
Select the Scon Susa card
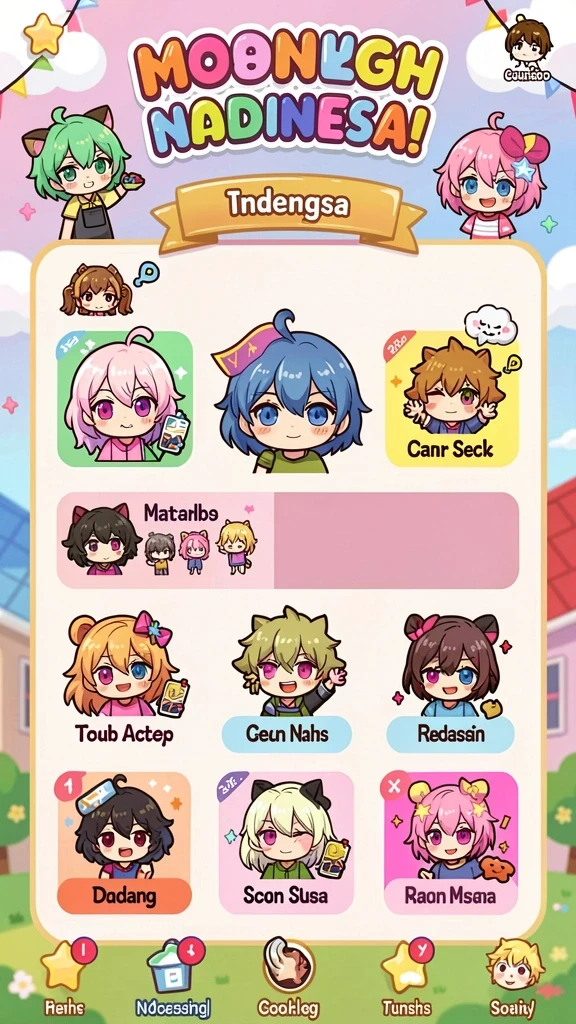click(x=286, y=843)
